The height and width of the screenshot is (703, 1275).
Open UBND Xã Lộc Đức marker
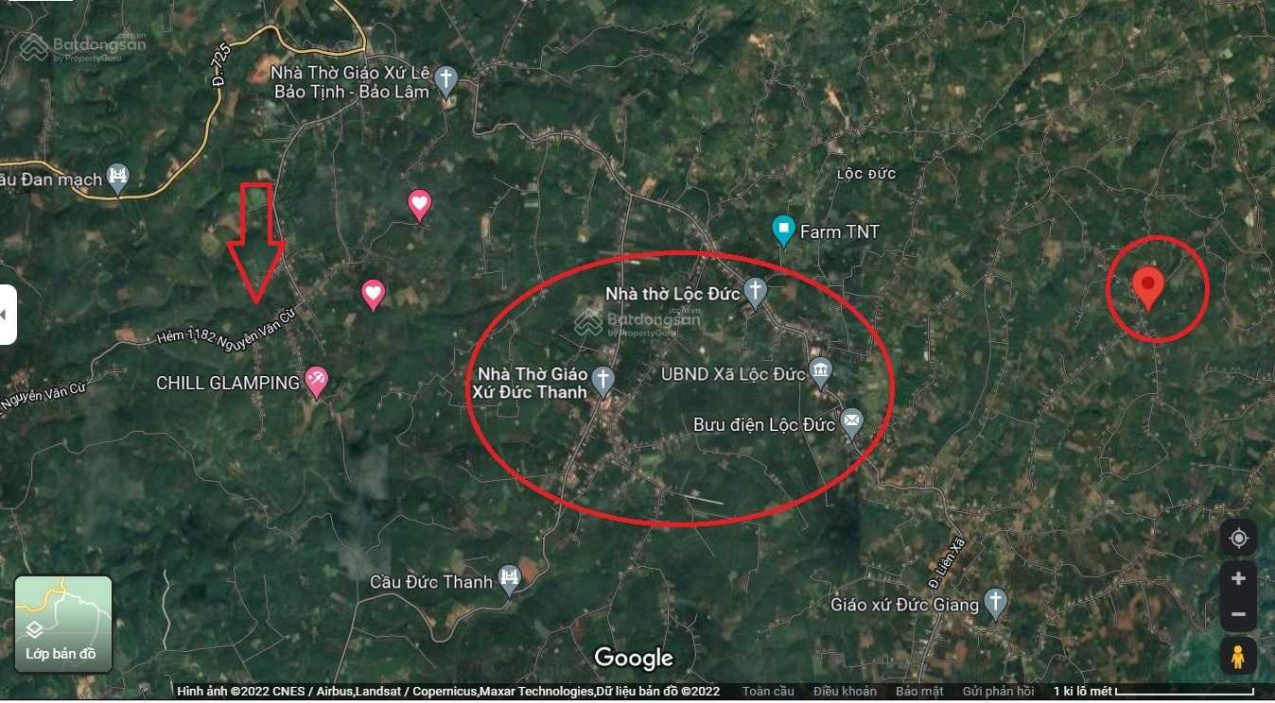(x=820, y=372)
